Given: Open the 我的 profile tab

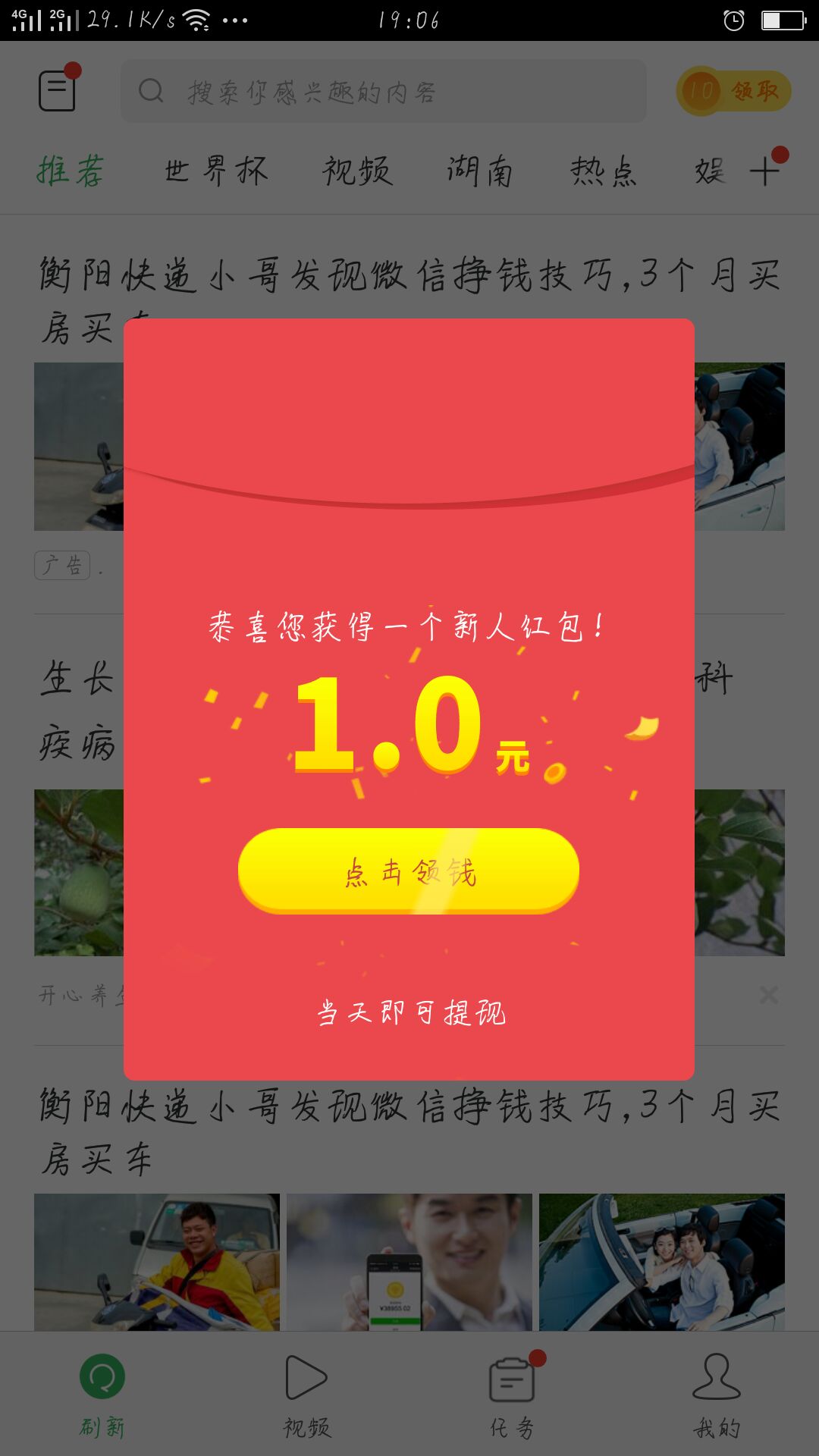Looking at the screenshot, I should 717,1395.
